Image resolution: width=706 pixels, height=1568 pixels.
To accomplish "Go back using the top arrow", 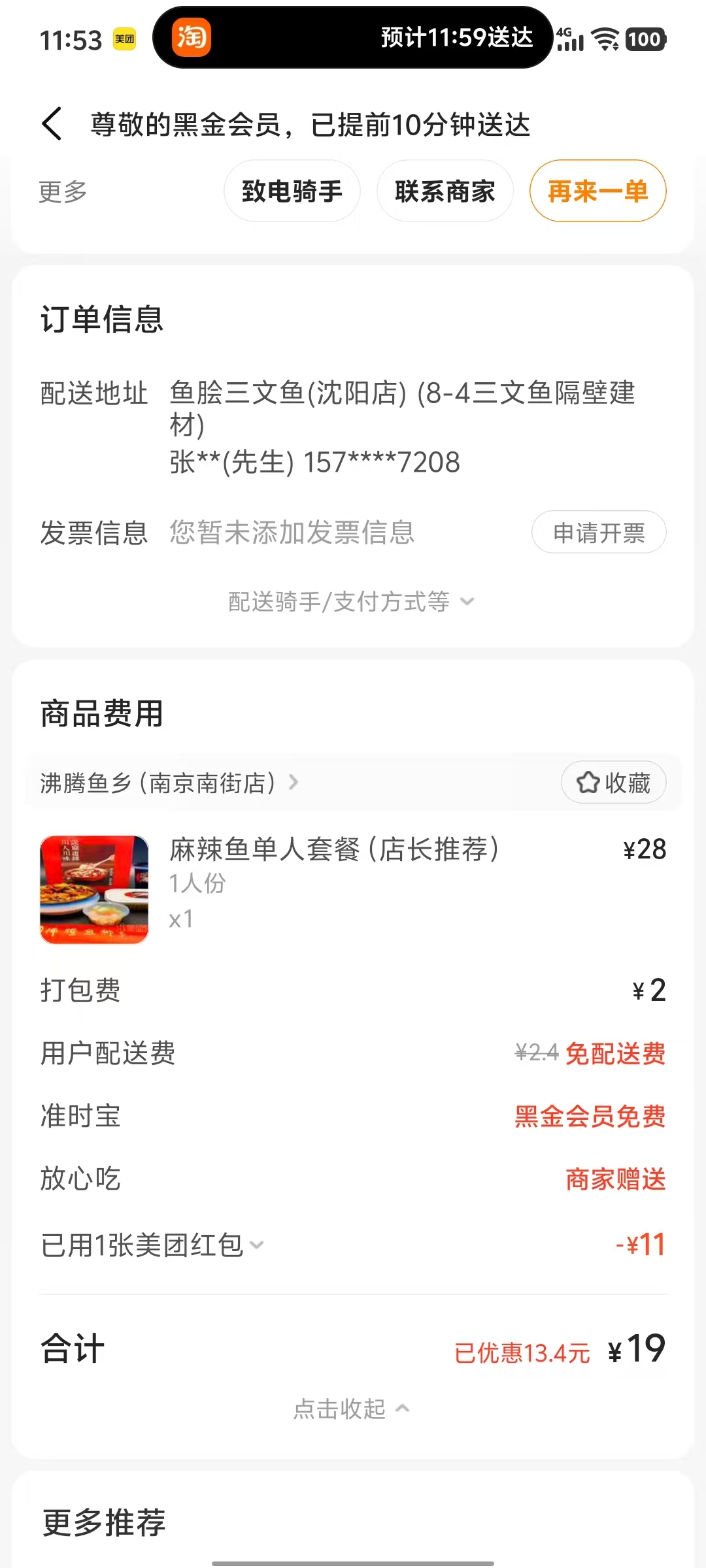I will (x=52, y=124).
